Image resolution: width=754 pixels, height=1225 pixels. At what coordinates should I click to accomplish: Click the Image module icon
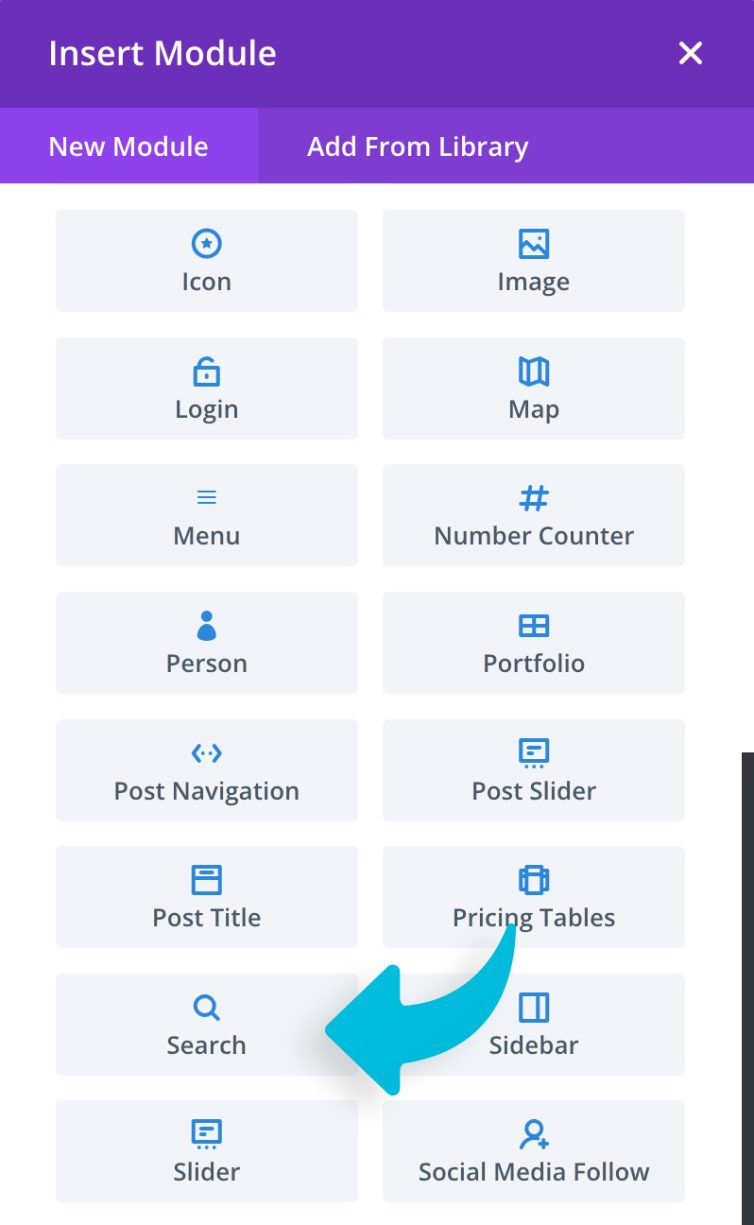(x=533, y=244)
